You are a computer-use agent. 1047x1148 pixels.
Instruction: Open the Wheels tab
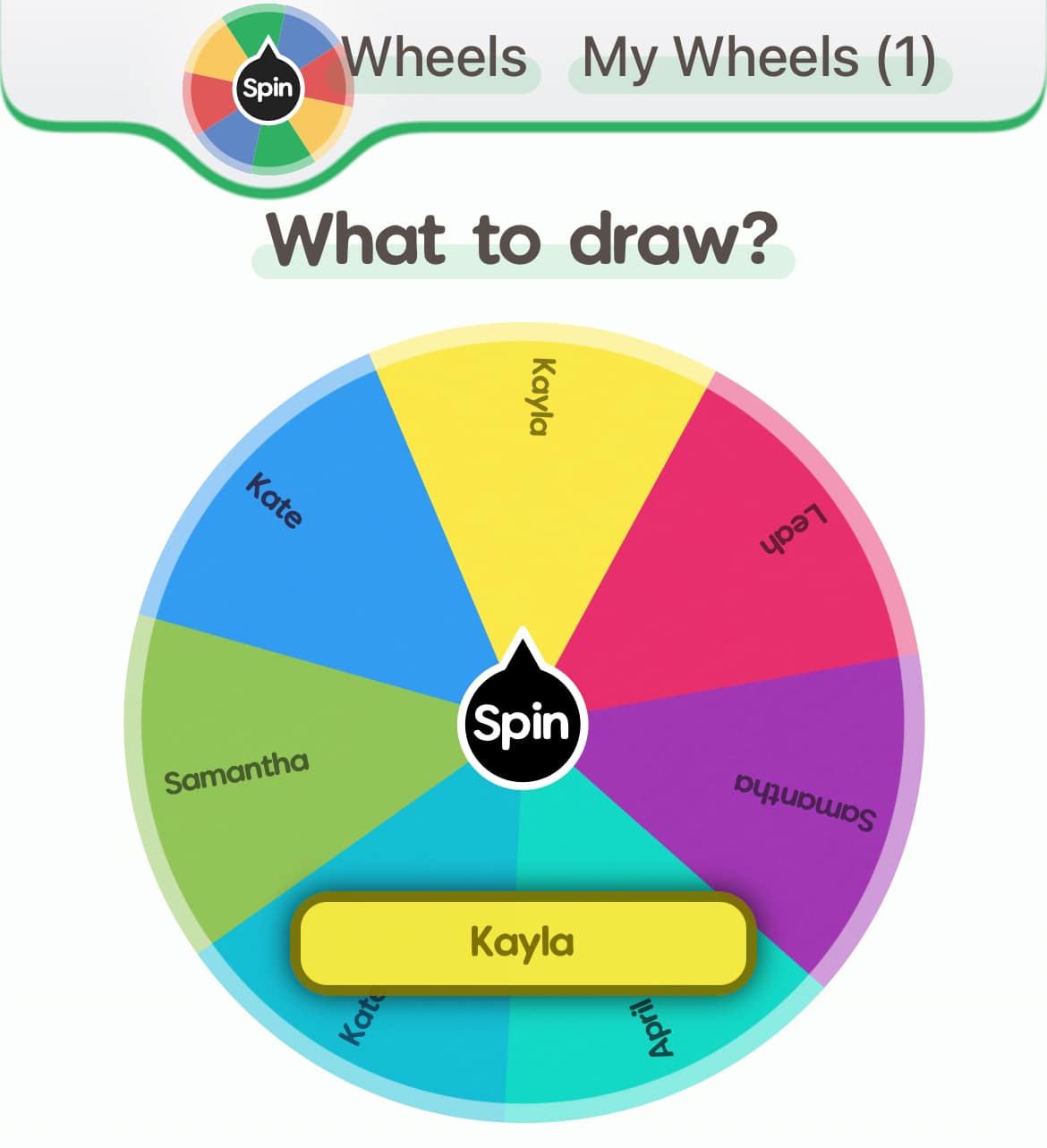pos(438,59)
